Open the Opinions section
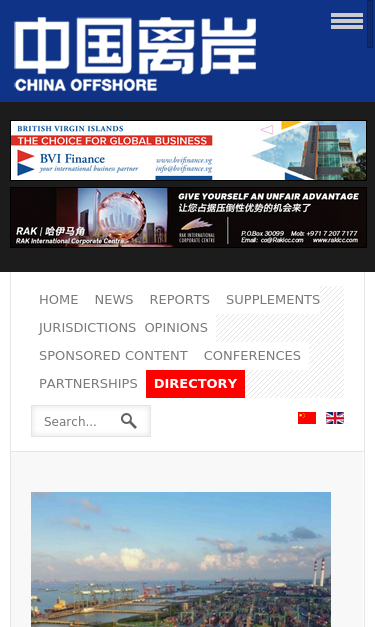Screen dimensions: 375x627 click(176, 327)
